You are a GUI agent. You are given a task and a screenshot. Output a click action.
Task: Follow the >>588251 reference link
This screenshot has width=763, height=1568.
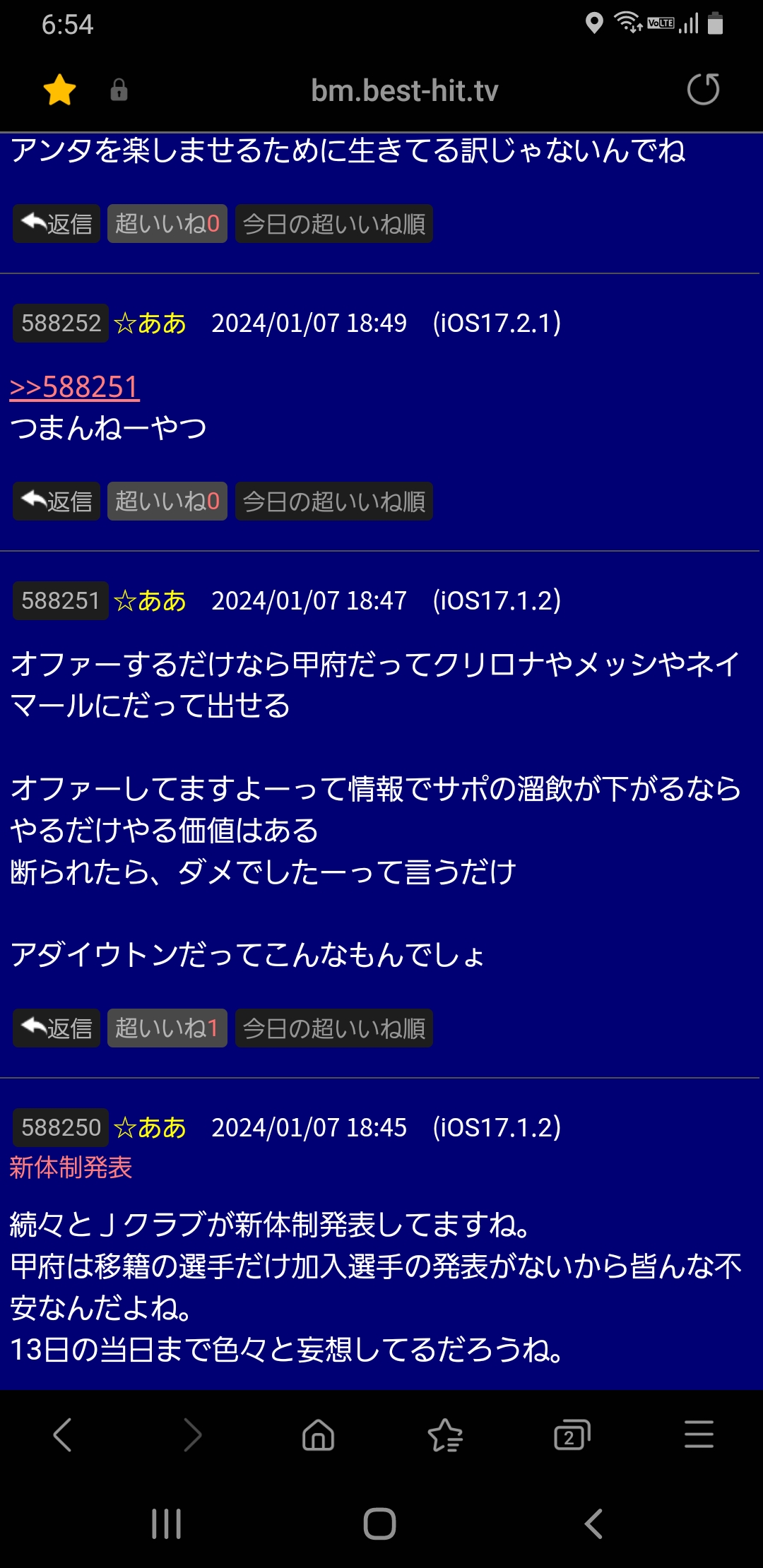coord(74,388)
